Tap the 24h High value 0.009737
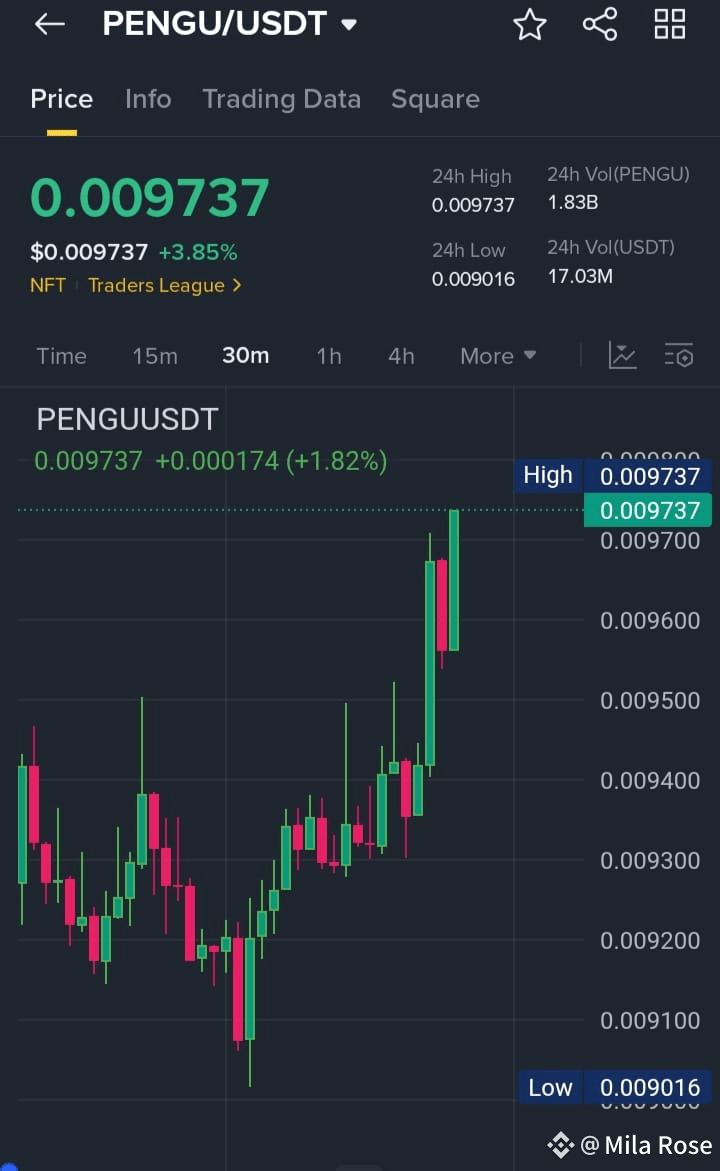 [473, 203]
